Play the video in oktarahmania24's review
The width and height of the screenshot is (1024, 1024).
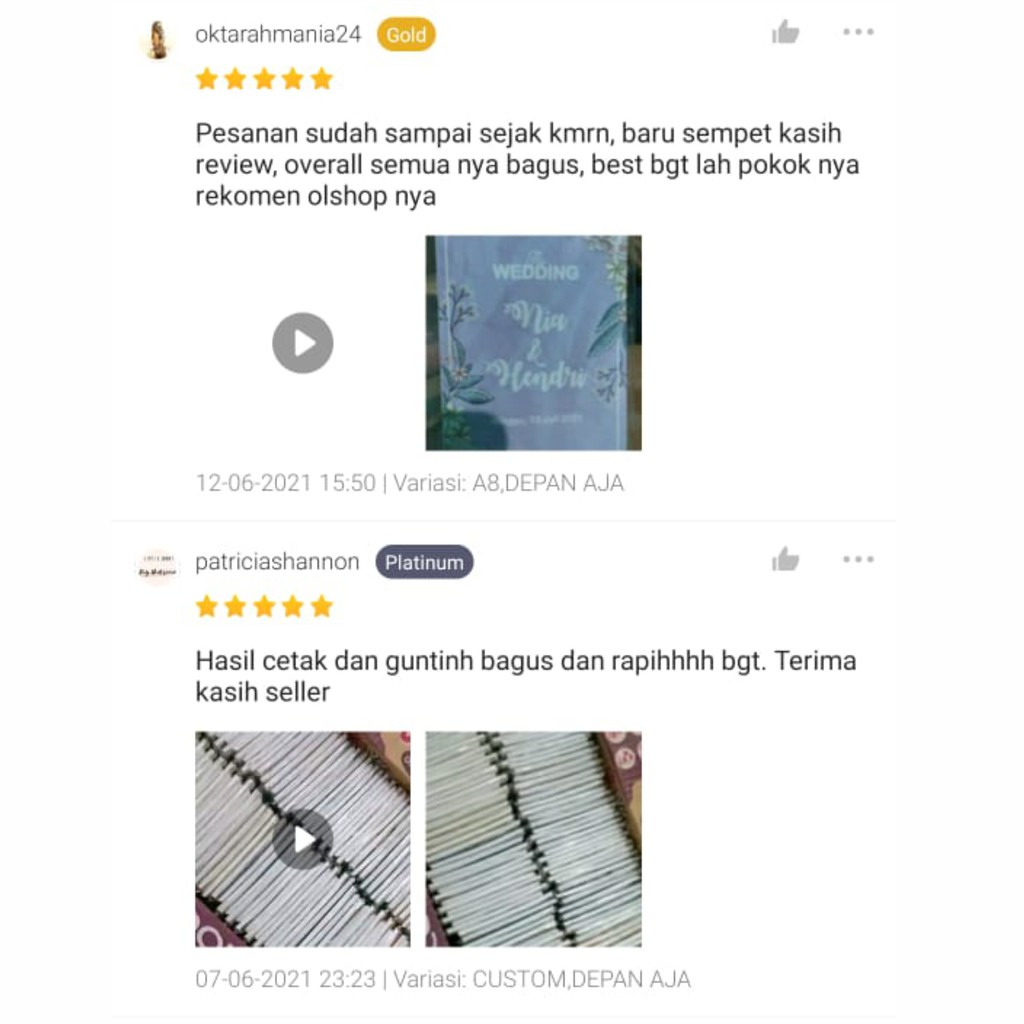click(302, 343)
